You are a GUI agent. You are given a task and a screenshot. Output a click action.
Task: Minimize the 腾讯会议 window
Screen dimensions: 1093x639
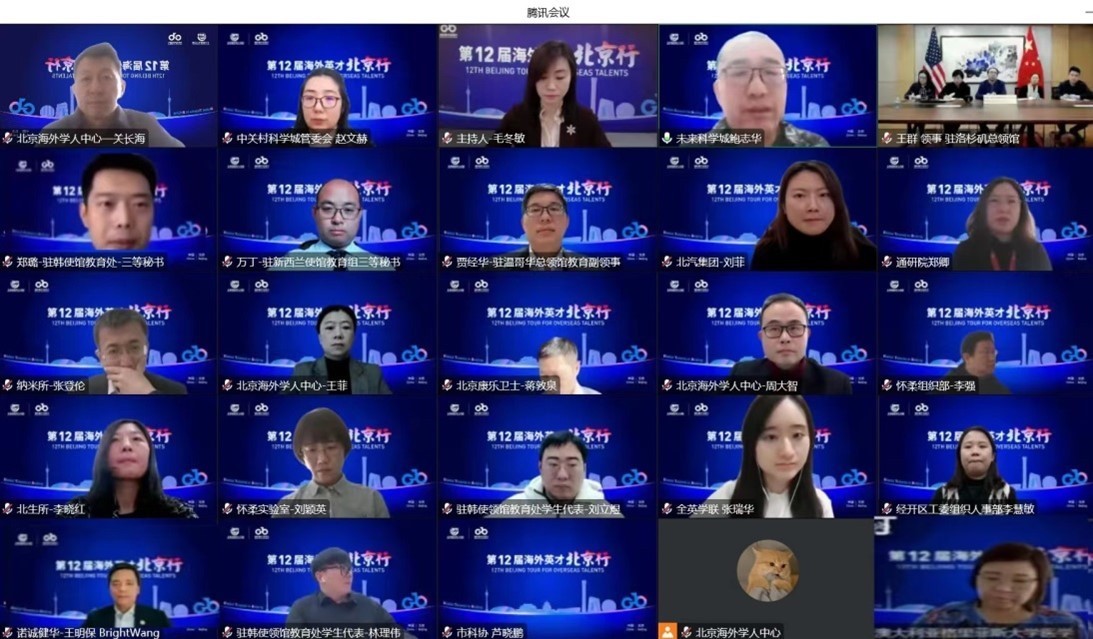(x=1087, y=12)
